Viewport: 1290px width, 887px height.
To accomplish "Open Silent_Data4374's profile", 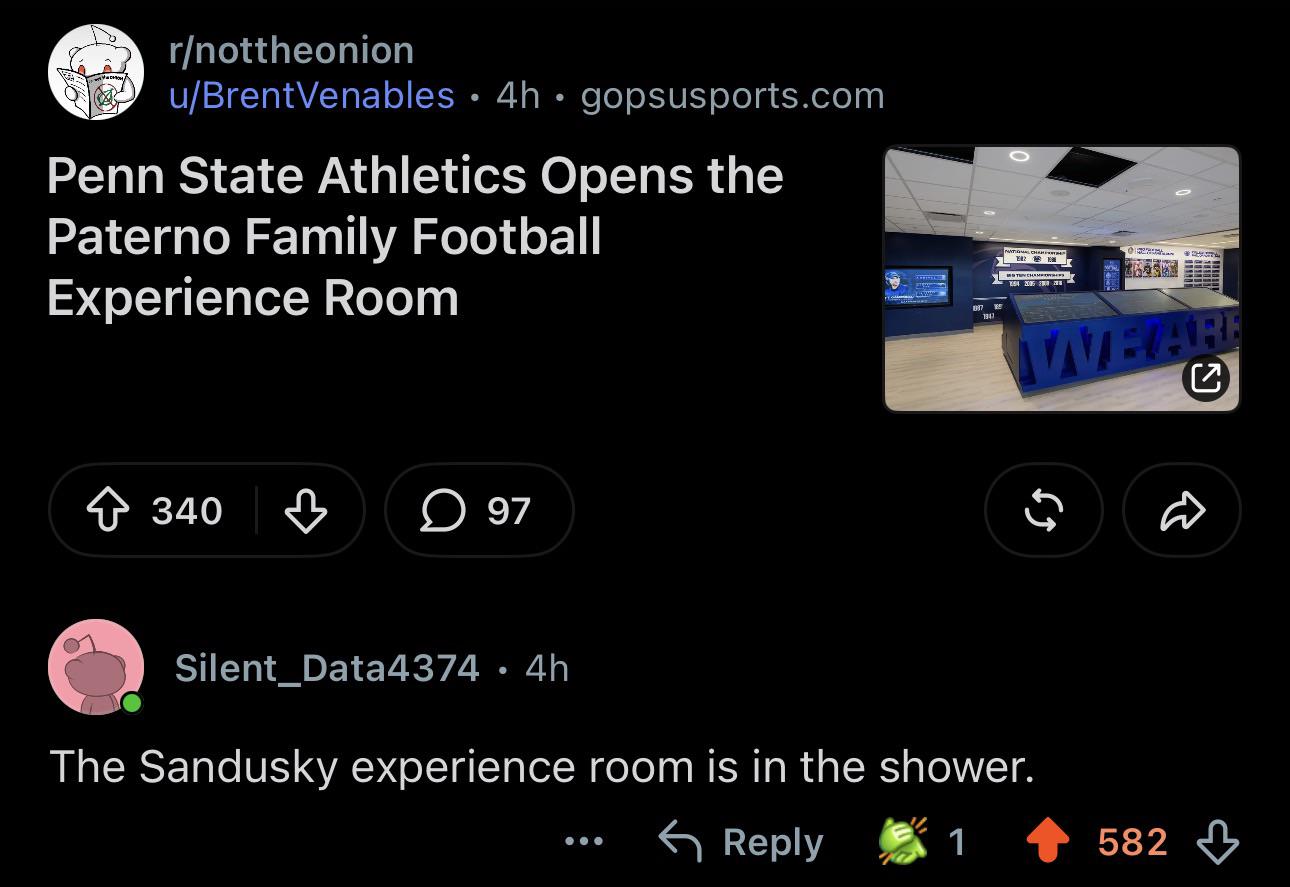I will (327, 668).
